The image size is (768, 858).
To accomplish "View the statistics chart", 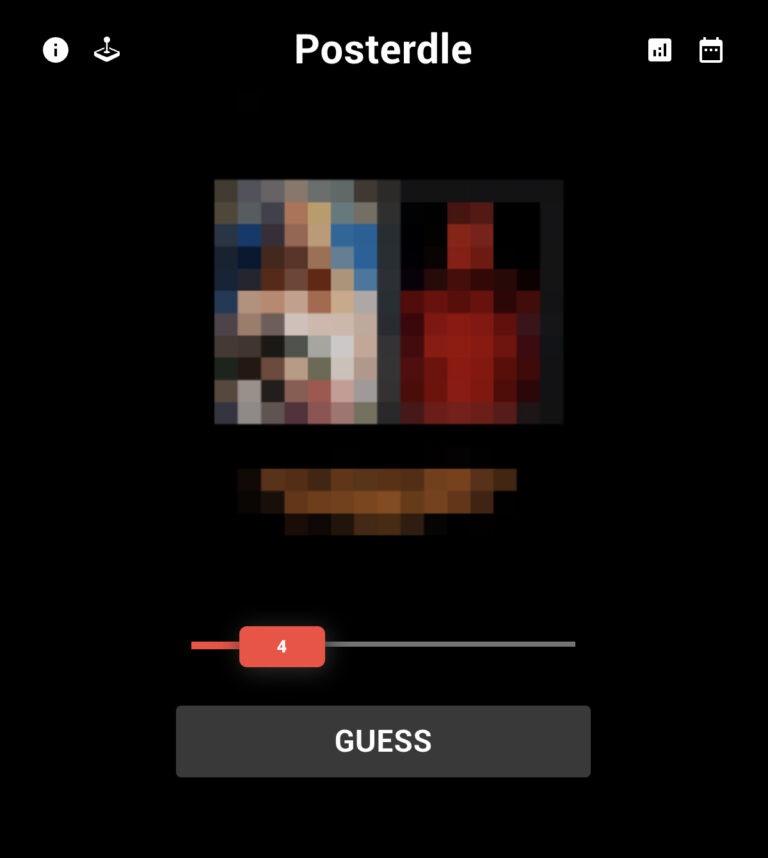I will (660, 50).
